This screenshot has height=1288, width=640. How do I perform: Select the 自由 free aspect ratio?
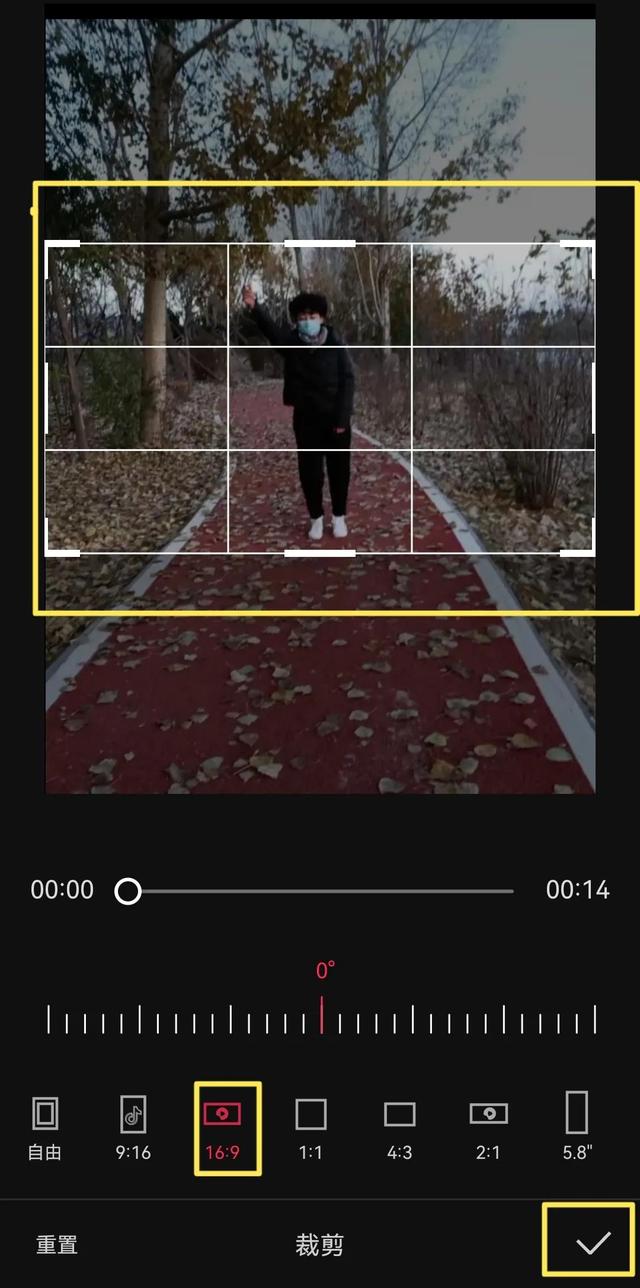[44, 1127]
